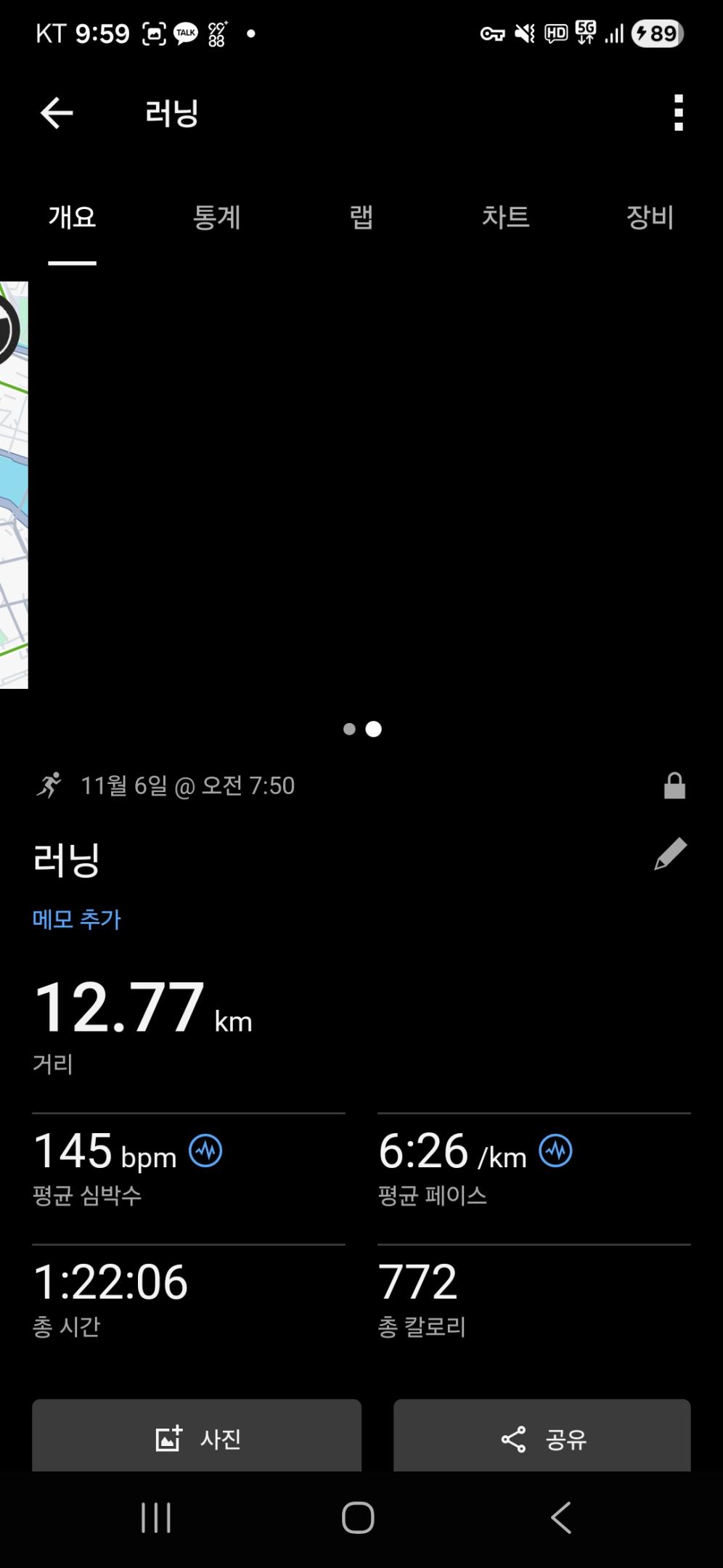The width and height of the screenshot is (723, 1568).
Task: Select the second page indicator dot
Action: coord(373,730)
